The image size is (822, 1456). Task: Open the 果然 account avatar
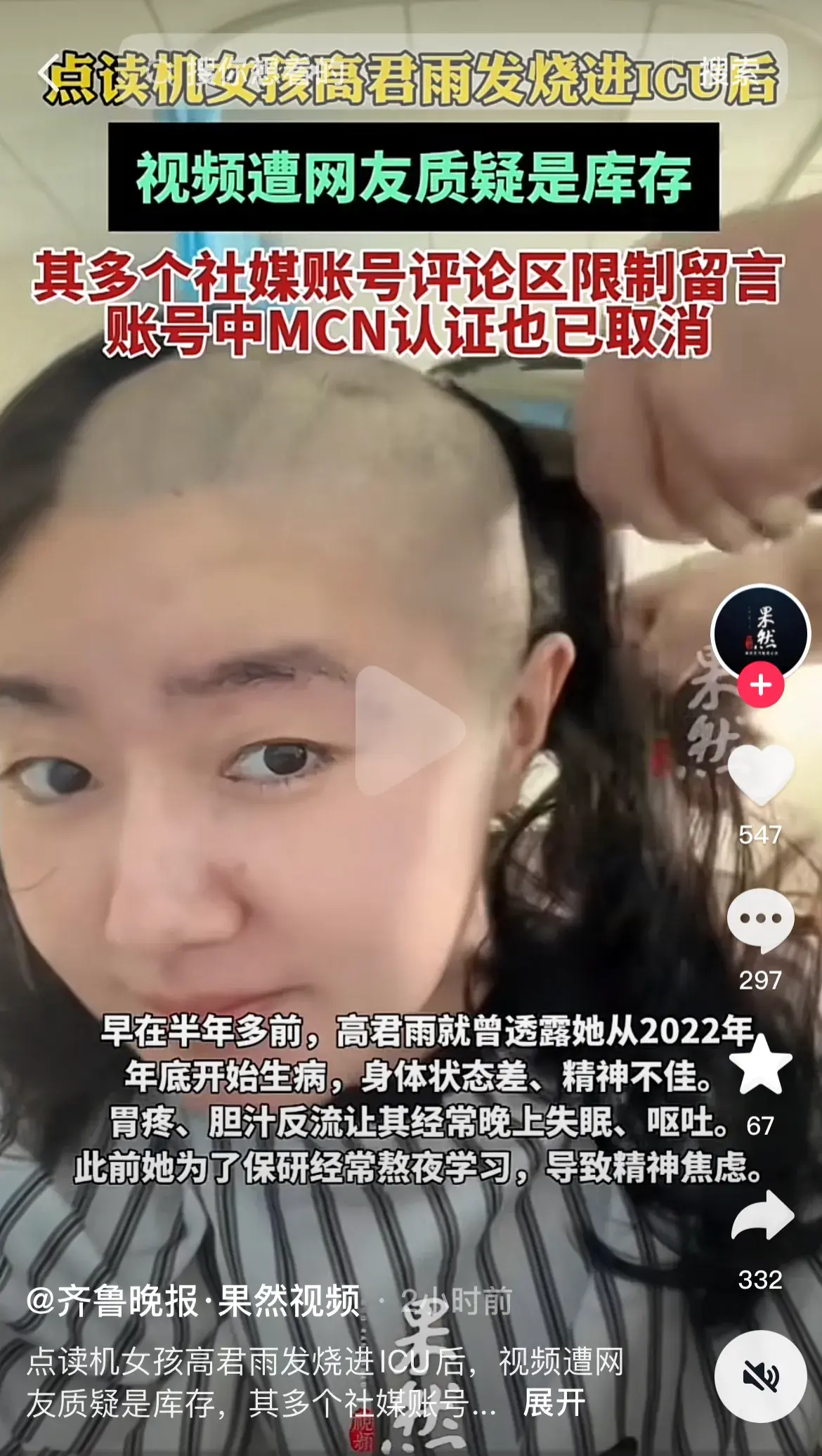click(760, 633)
